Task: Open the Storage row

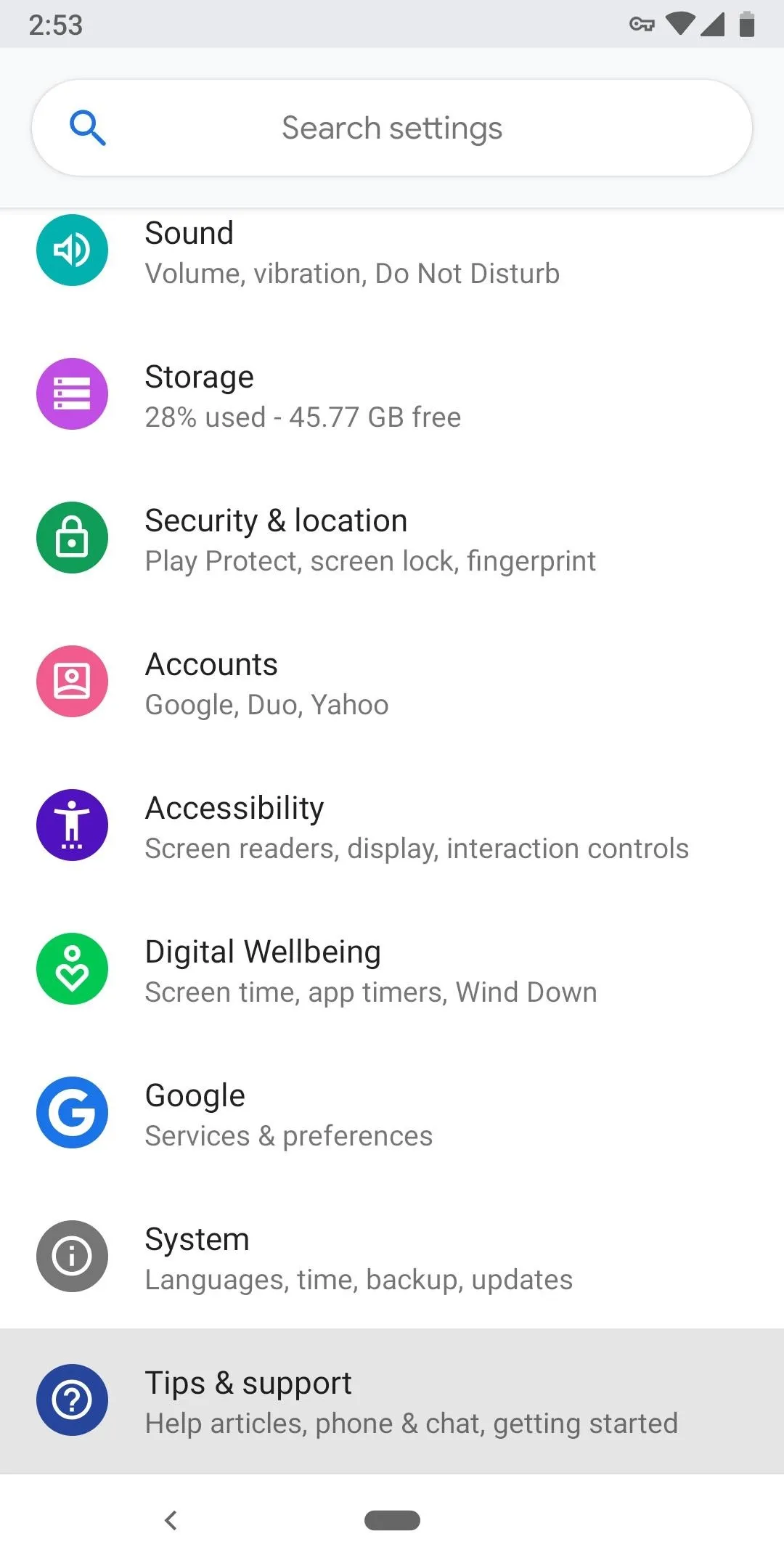Action: (x=392, y=395)
